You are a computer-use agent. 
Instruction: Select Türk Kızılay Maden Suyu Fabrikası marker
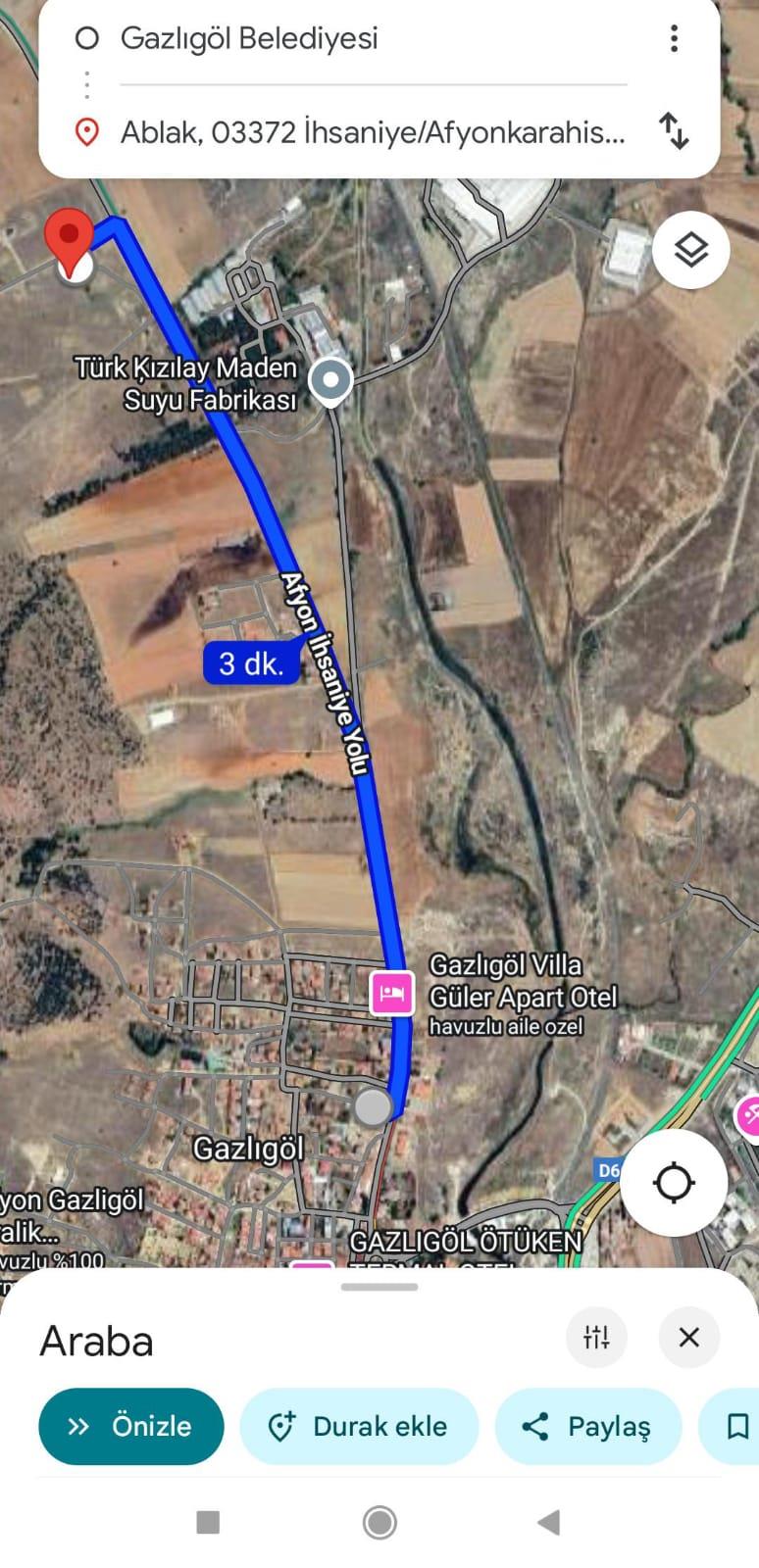tap(330, 380)
